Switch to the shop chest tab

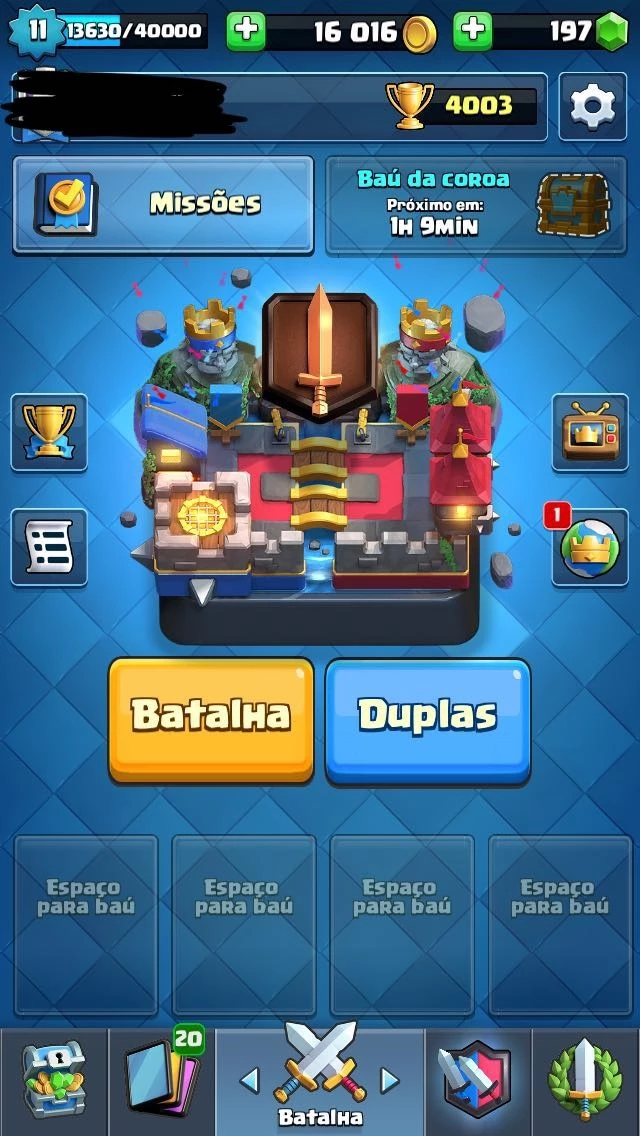click(53, 1081)
